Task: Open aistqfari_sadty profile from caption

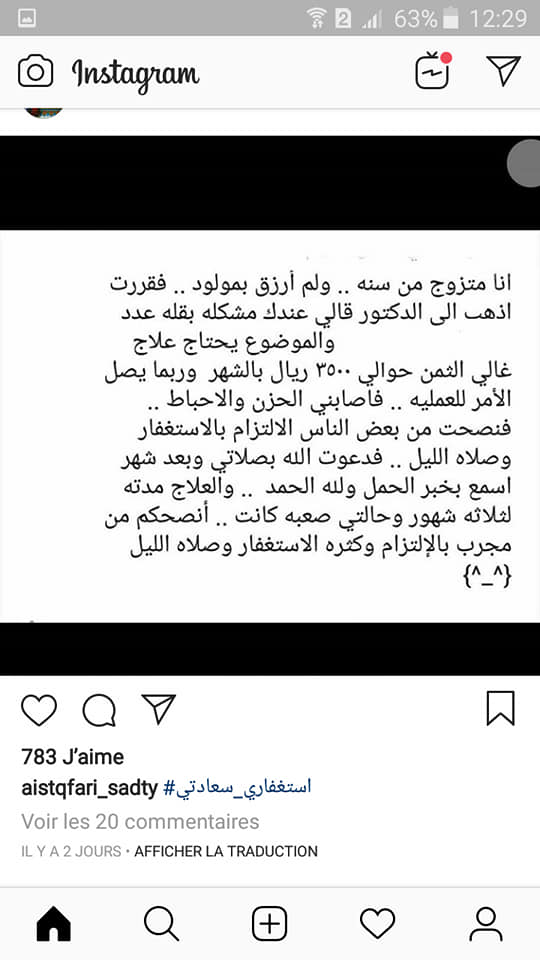Action: coord(90,788)
